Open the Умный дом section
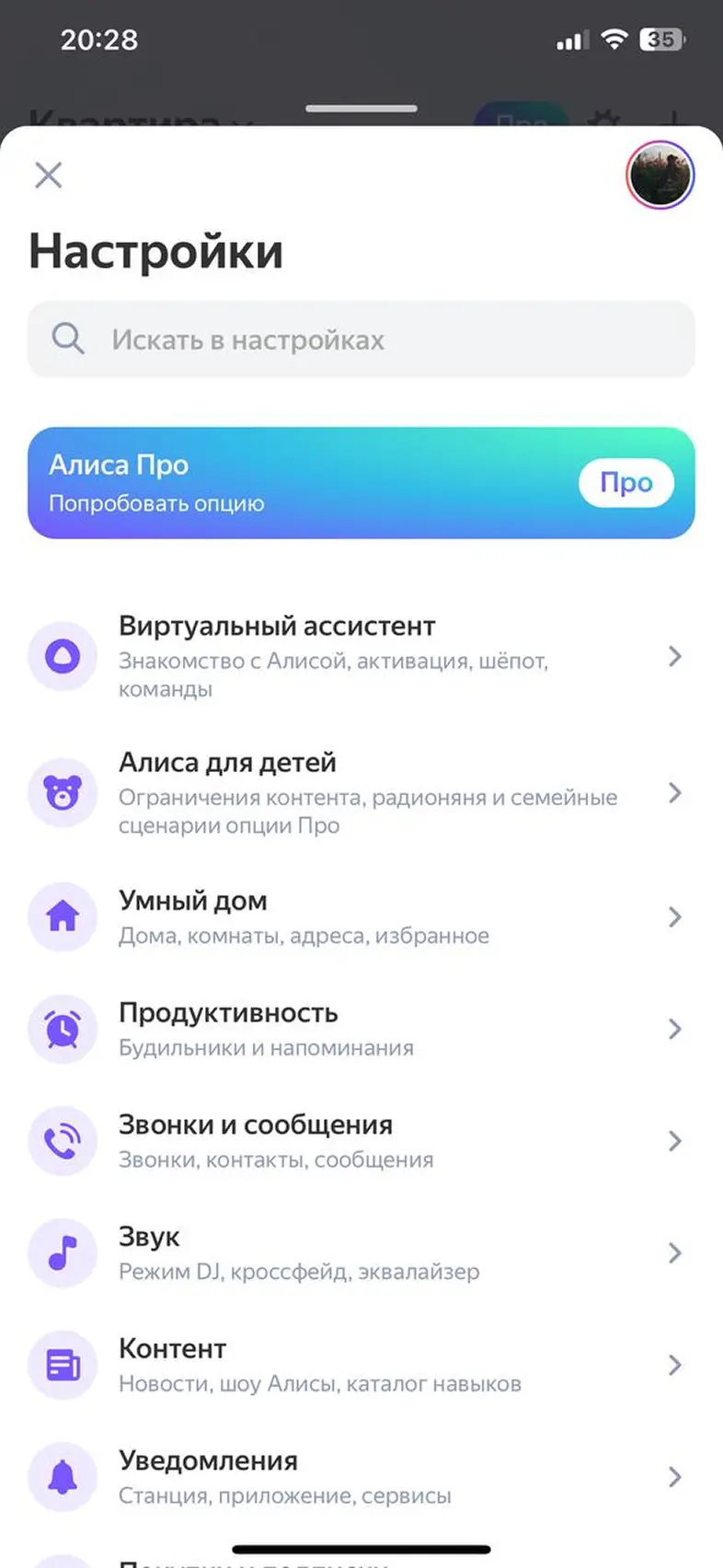 click(x=361, y=917)
